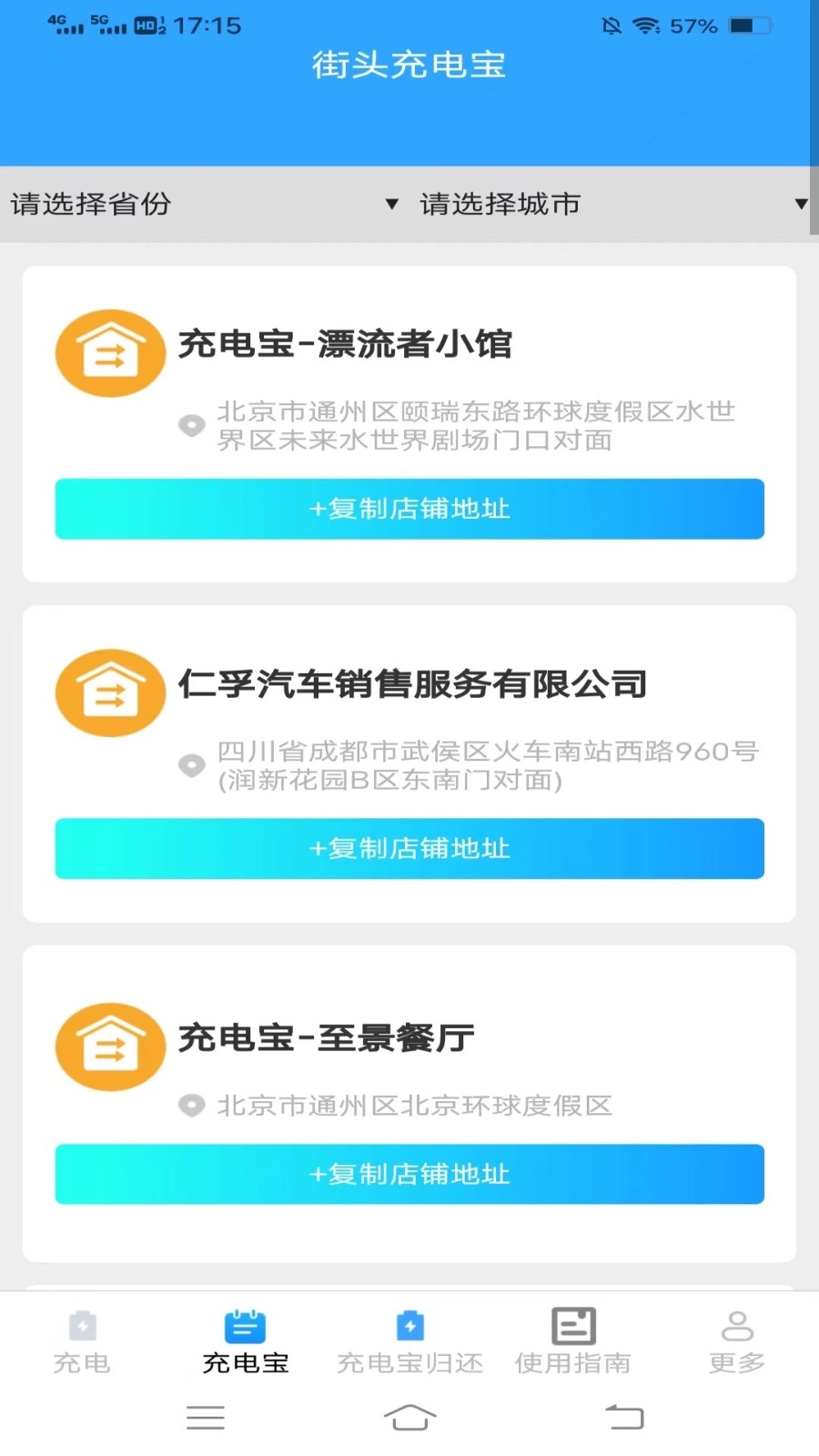Copy address of 仁孚汽车销售服务有限公司
This screenshot has height=1456, width=819.
coord(409,848)
